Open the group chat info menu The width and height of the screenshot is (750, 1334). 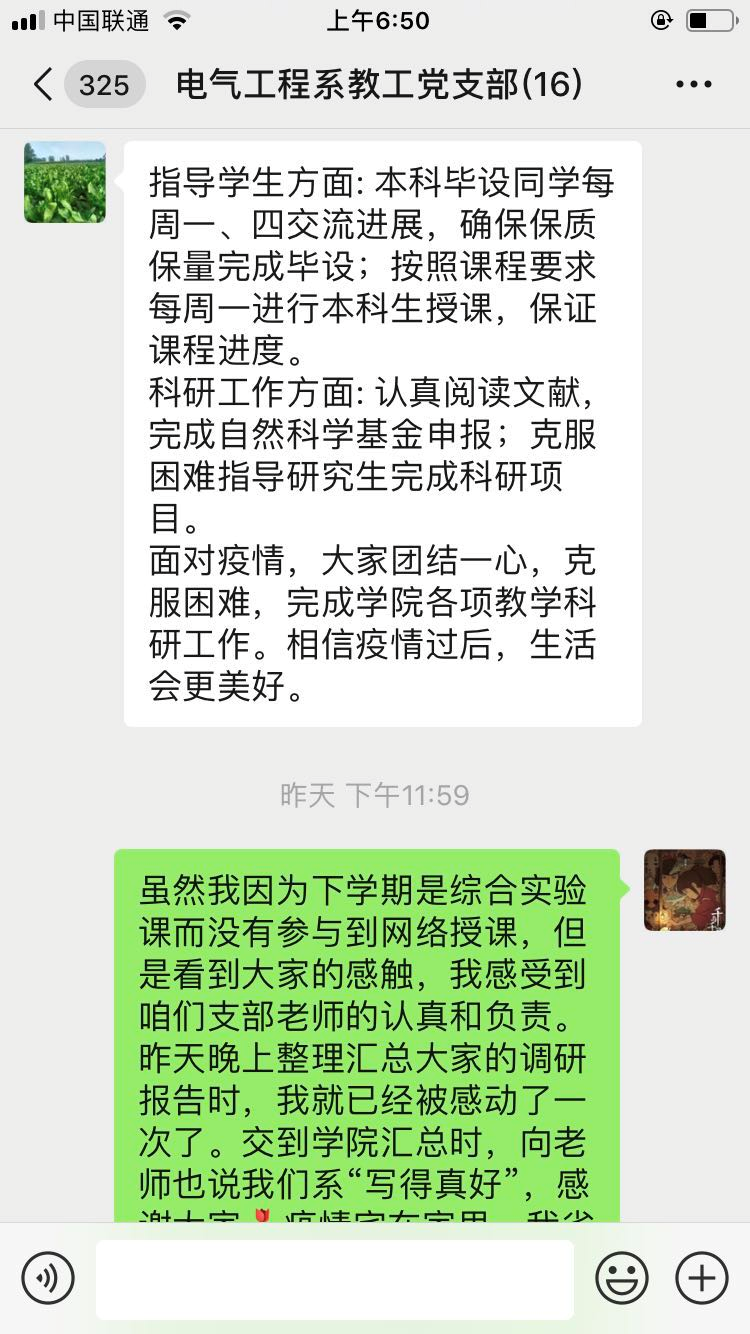(x=693, y=85)
